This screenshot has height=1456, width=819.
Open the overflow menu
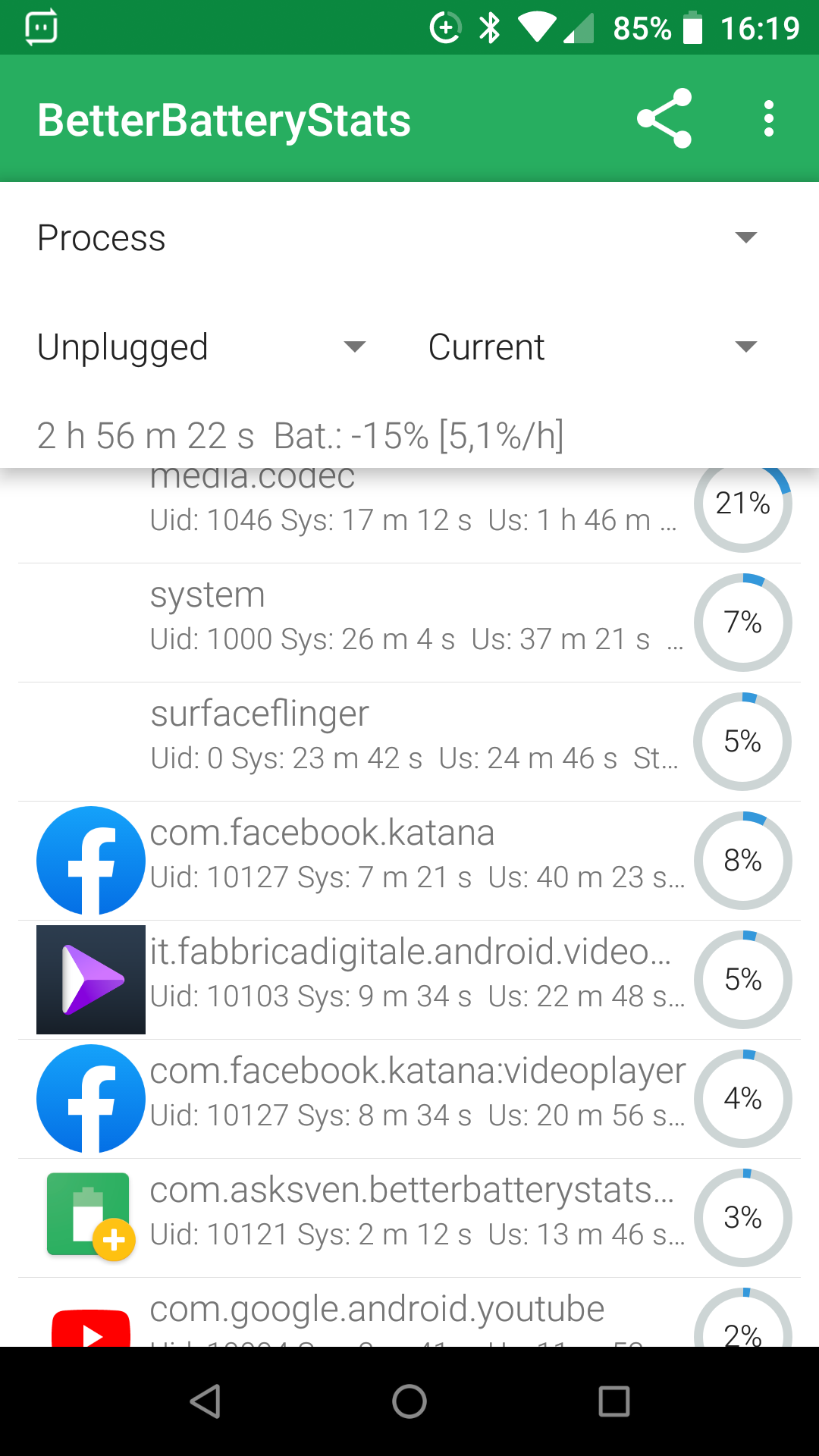pos(769,118)
